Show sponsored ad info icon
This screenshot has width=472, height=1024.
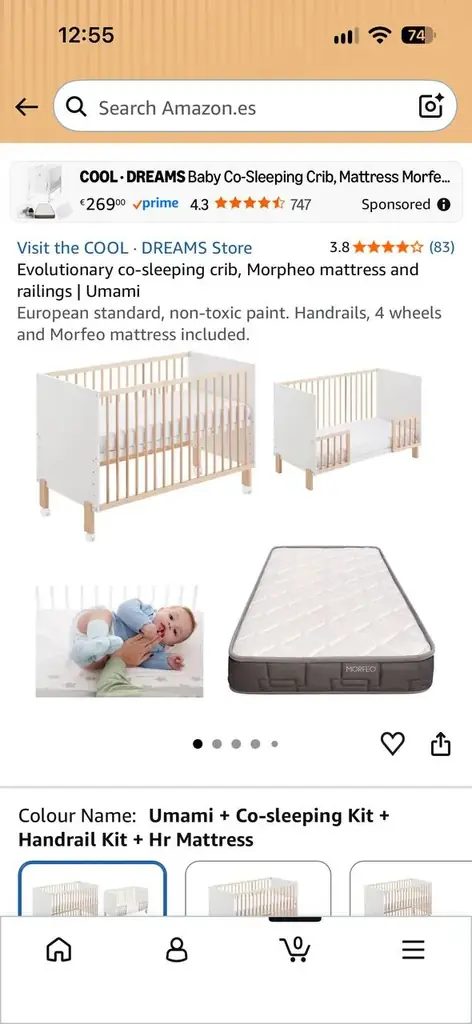pyautogui.click(x=444, y=204)
